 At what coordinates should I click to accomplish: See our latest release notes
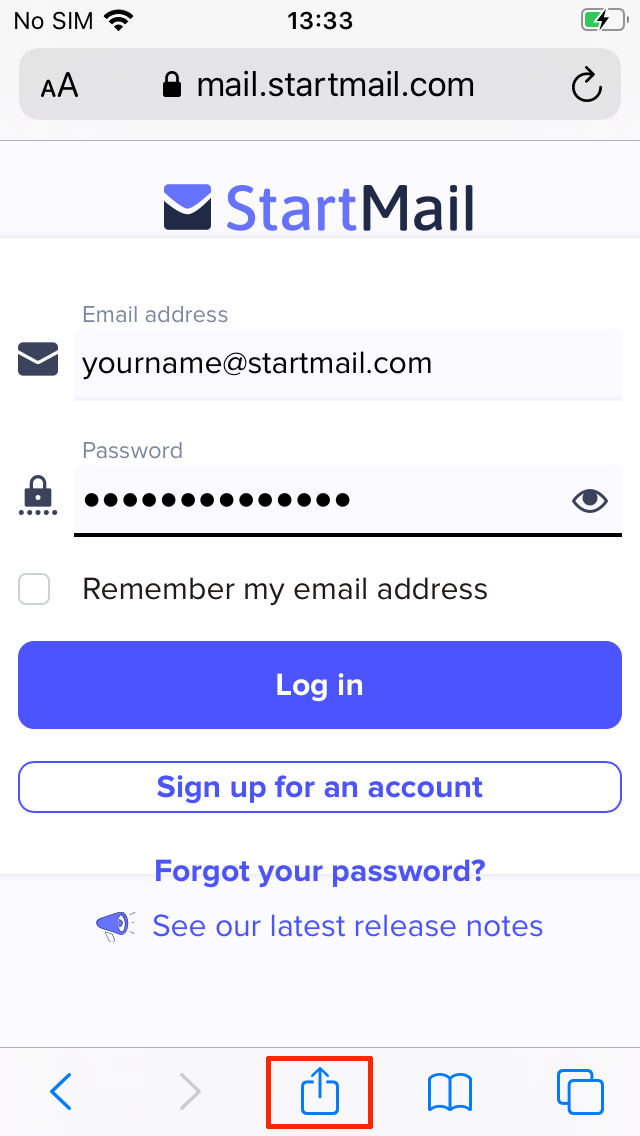click(x=346, y=926)
